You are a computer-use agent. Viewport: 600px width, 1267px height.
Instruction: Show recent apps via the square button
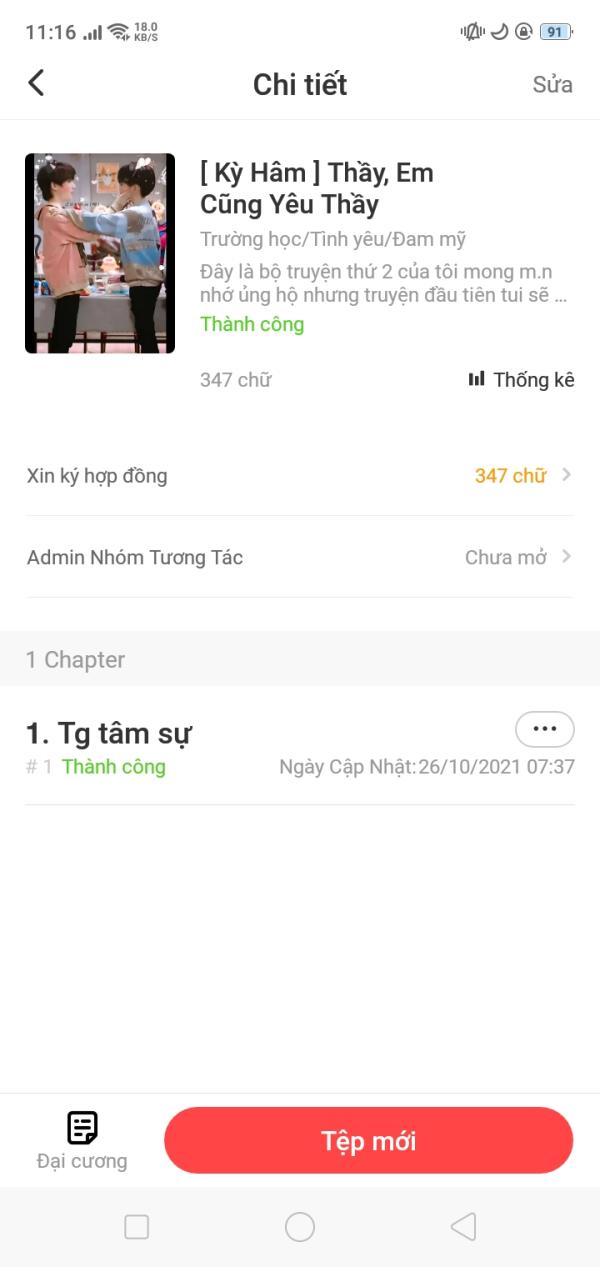tap(136, 1227)
